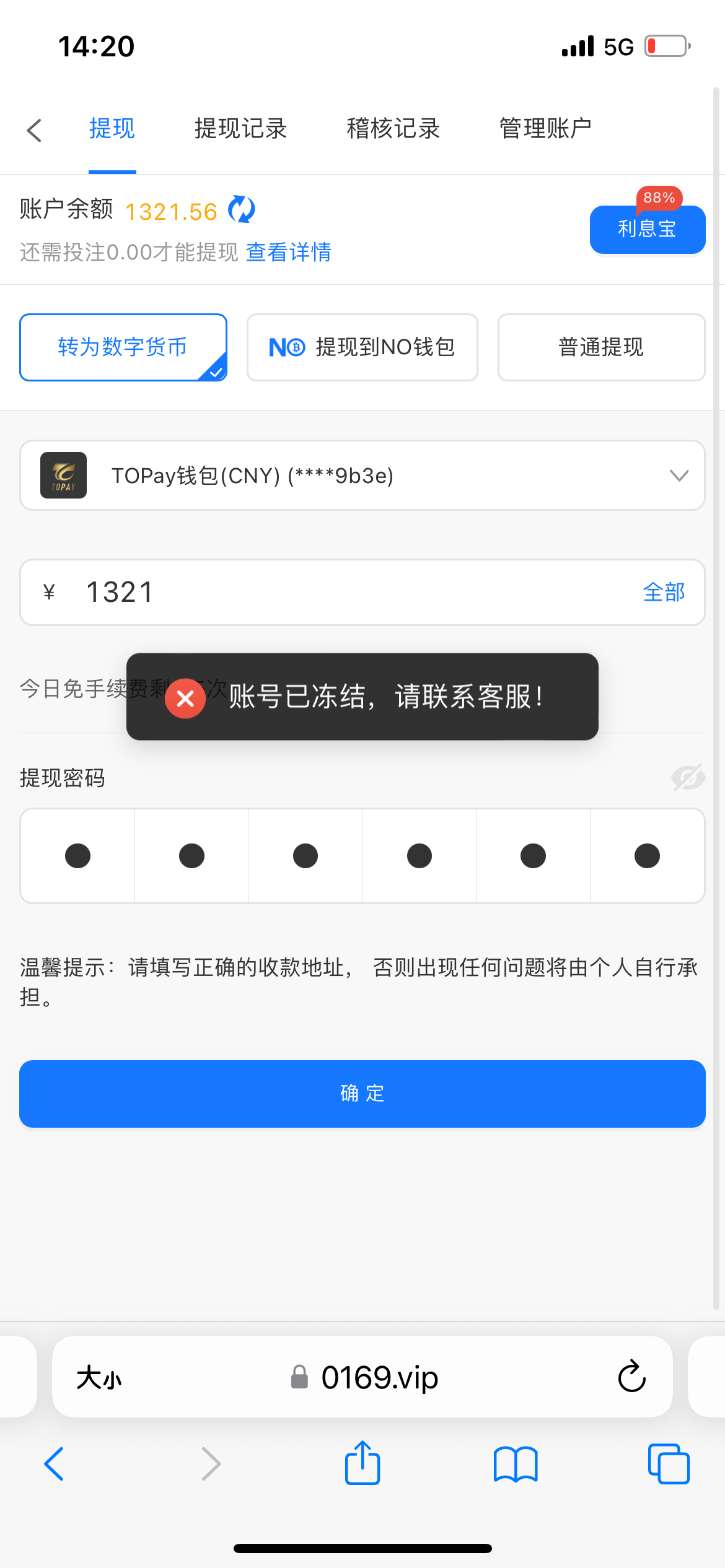Select 普通提现 method
The width and height of the screenshot is (725, 1568).
pyautogui.click(x=601, y=347)
